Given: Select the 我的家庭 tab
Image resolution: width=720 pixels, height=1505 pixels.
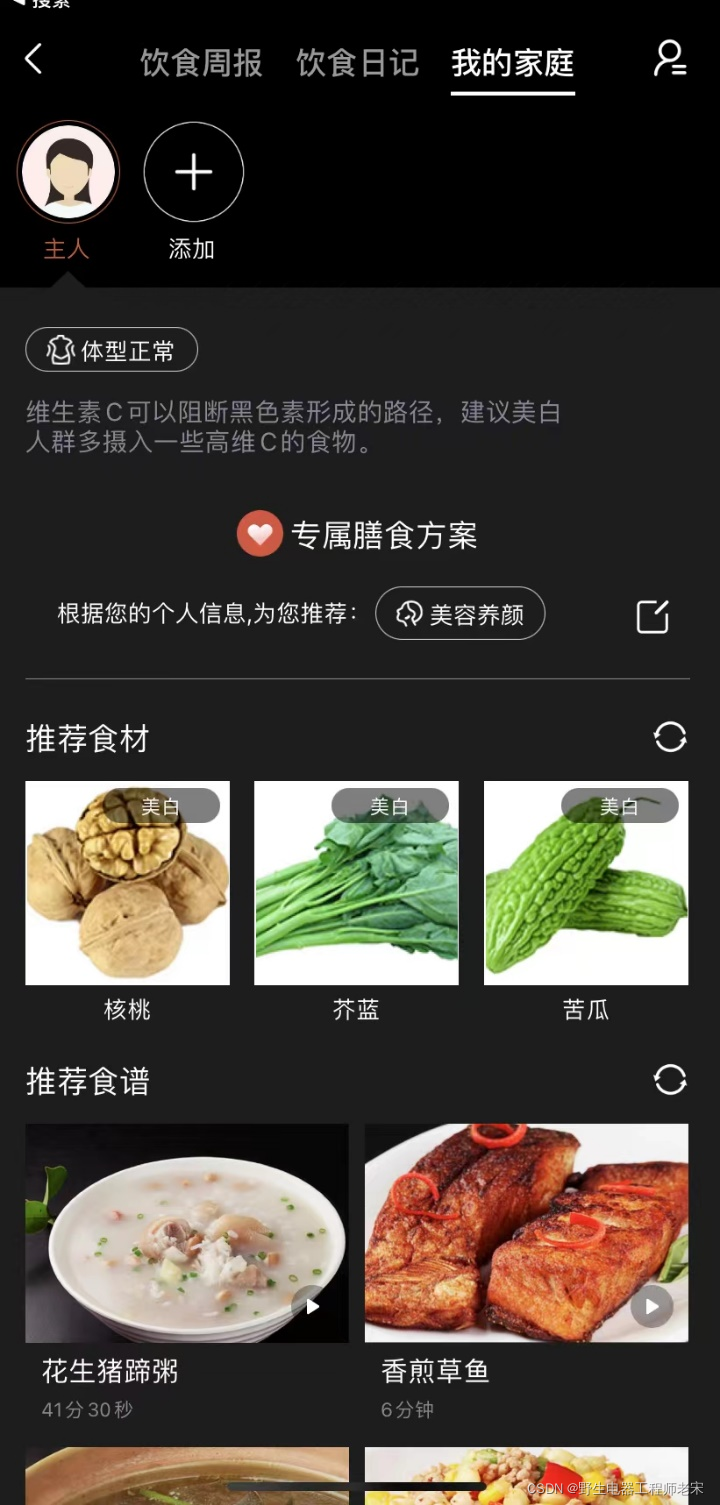Looking at the screenshot, I should [x=512, y=63].
